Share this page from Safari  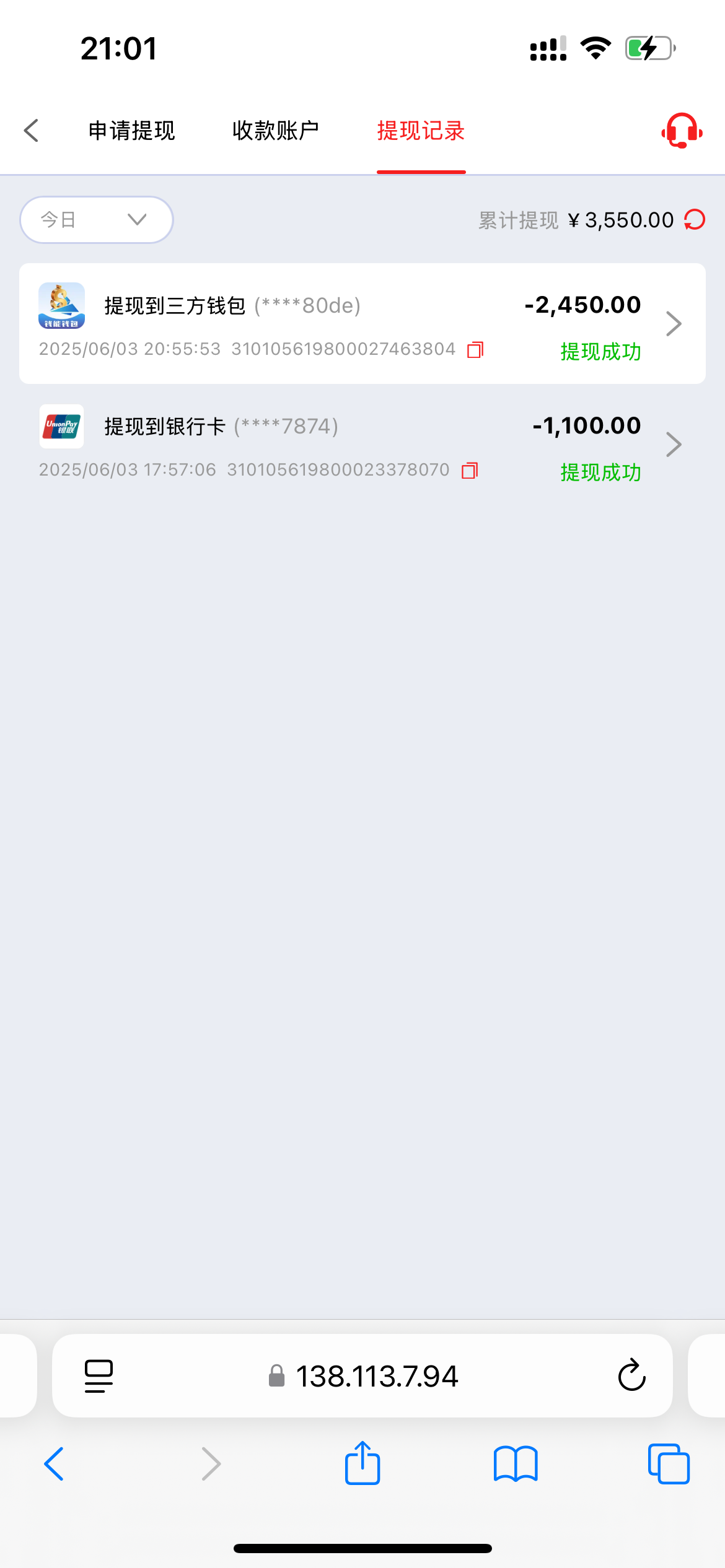(x=362, y=1463)
